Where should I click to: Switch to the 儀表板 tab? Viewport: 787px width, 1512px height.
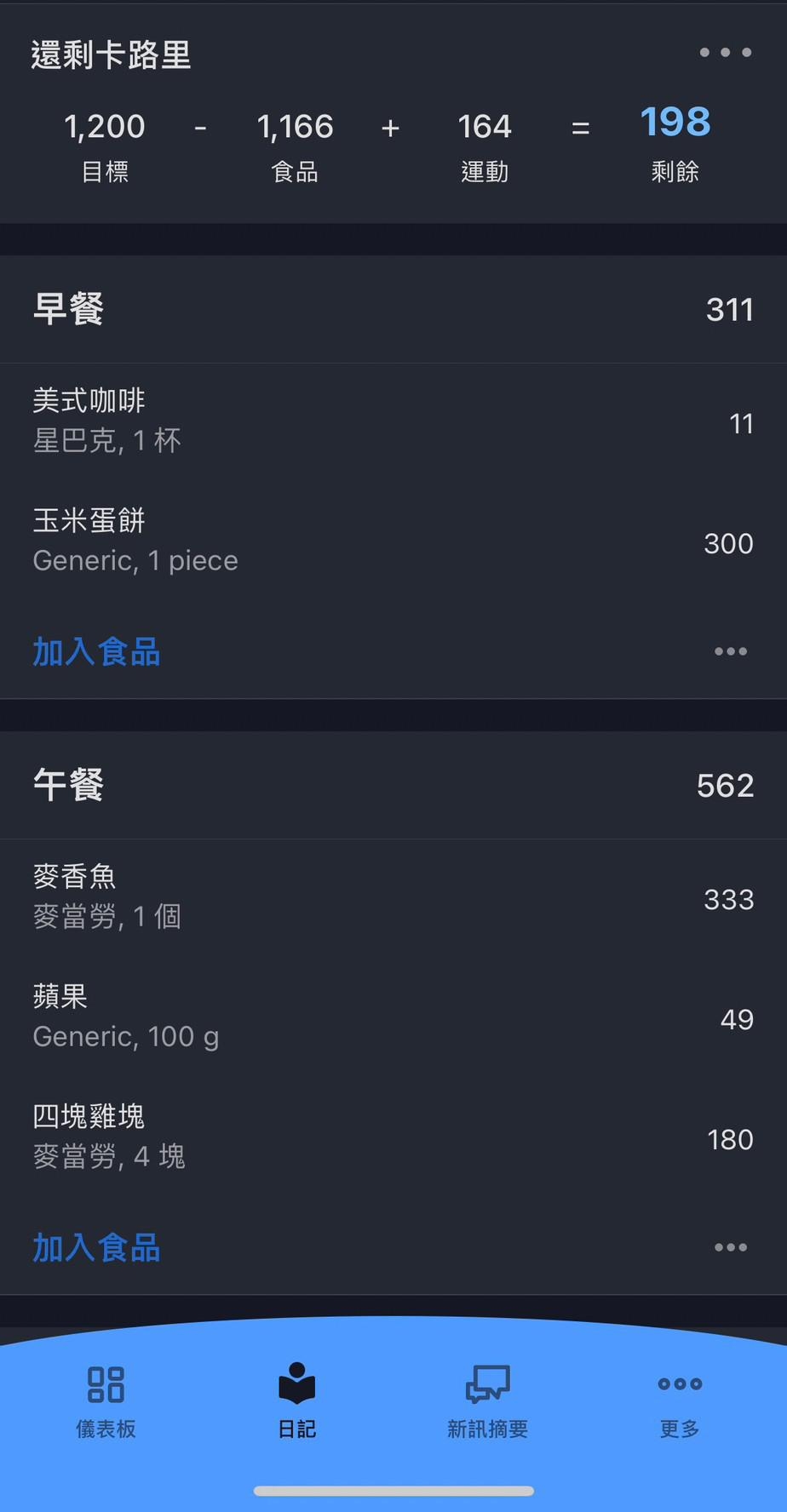(x=106, y=1402)
